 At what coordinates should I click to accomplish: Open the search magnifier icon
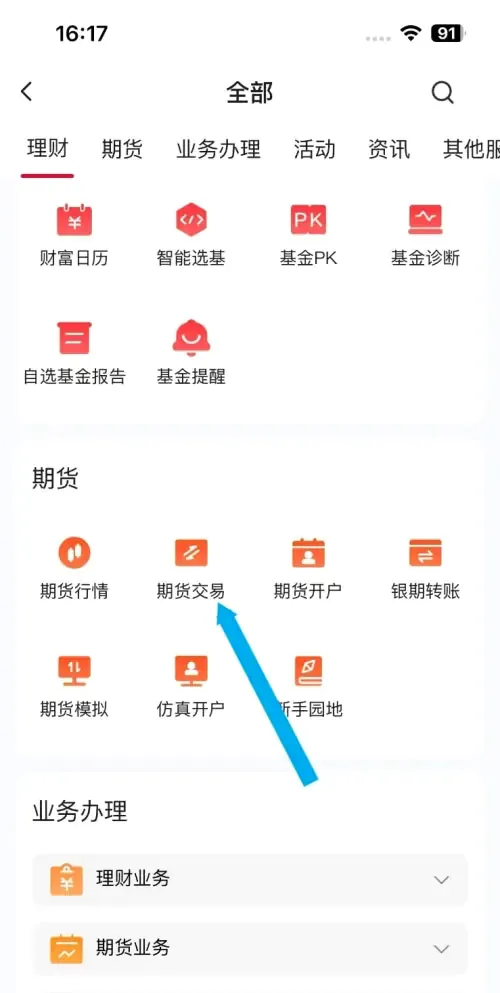click(442, 92)
